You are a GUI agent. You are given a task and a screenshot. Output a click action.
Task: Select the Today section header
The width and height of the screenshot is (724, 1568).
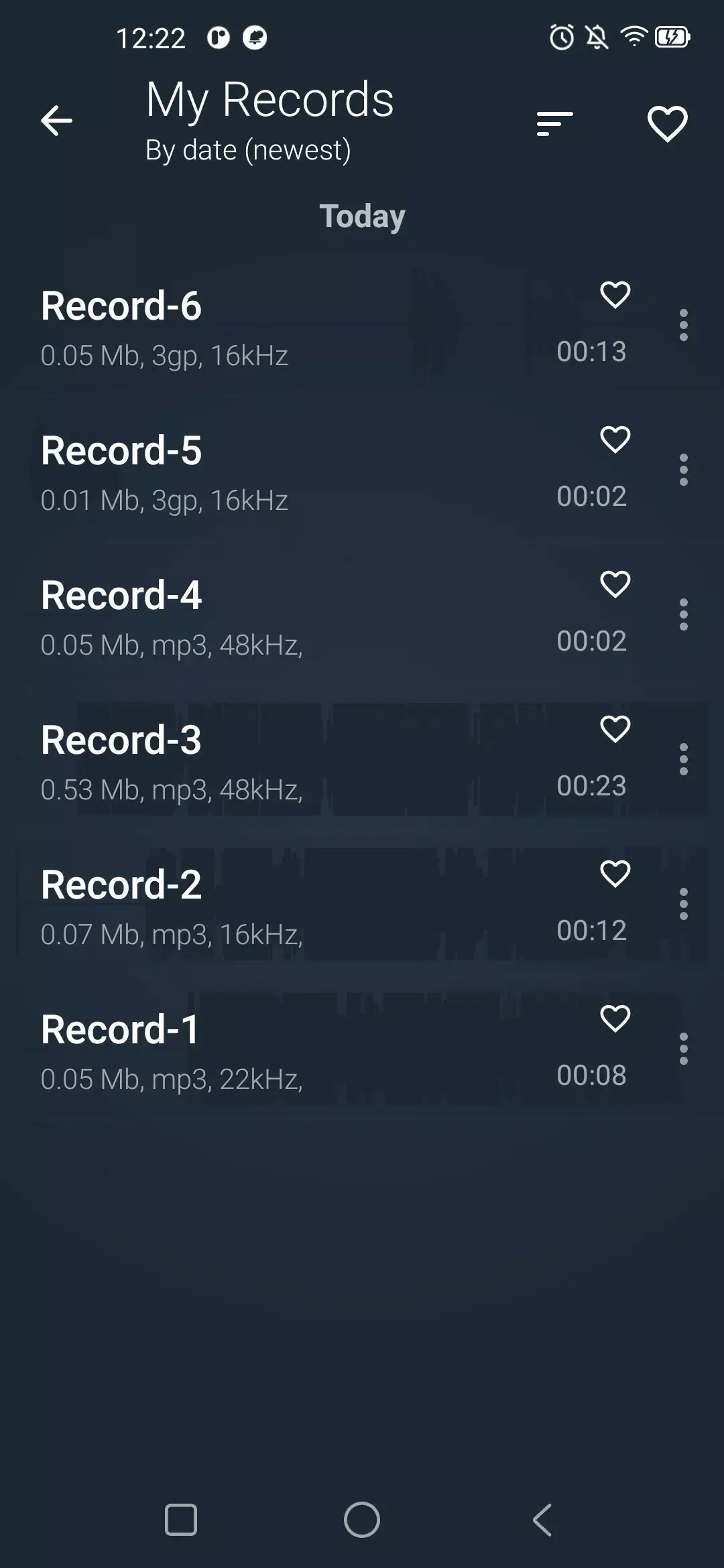coord(362,216)
